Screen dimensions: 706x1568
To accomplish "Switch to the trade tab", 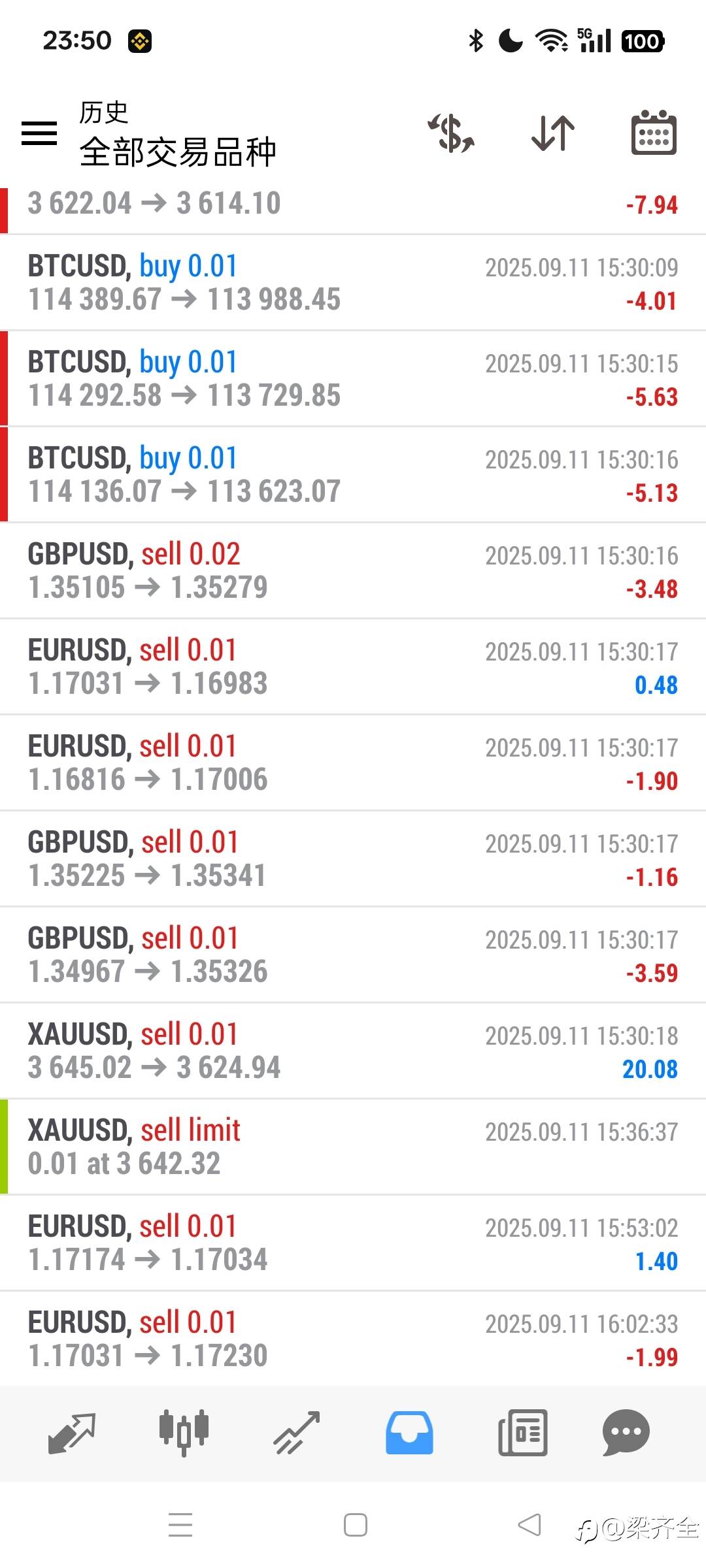I will click(297, 1433).
